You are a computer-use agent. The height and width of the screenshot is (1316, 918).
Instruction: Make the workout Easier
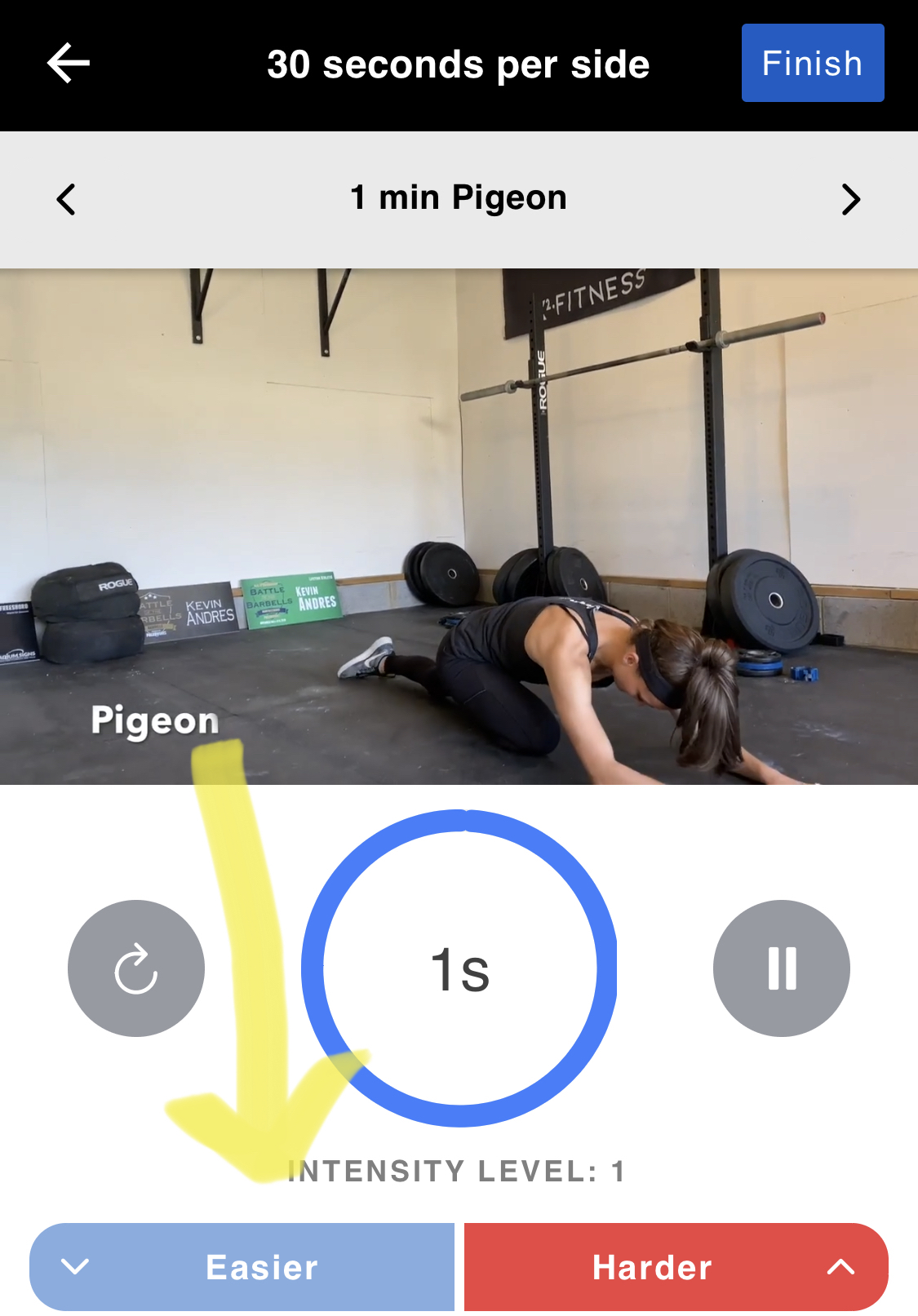(x=242, y=1266)
